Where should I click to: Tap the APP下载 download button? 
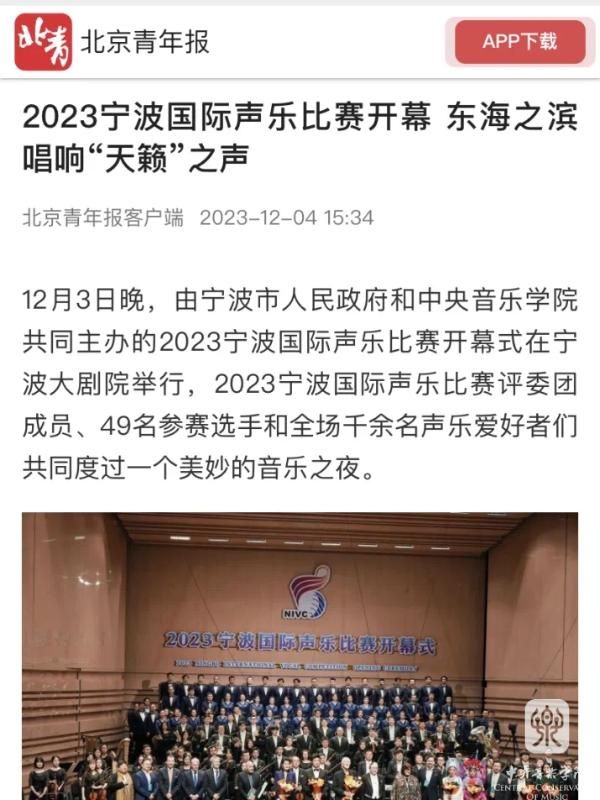pos(520,42)
